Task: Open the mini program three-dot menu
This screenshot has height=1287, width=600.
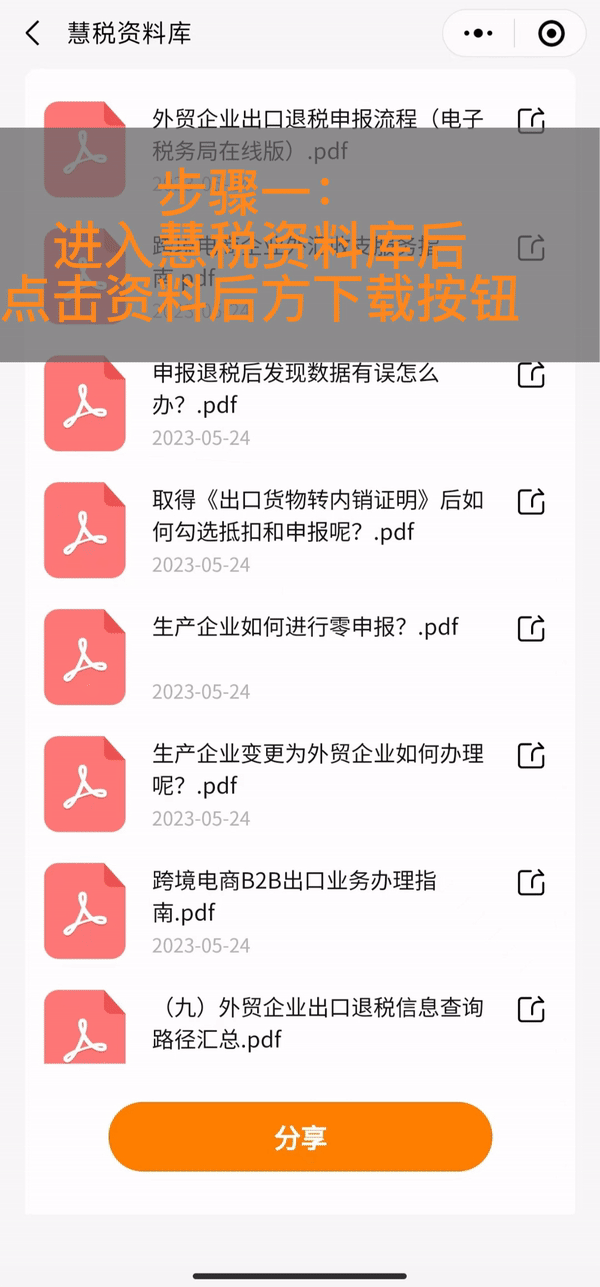Action: [479, 33]
